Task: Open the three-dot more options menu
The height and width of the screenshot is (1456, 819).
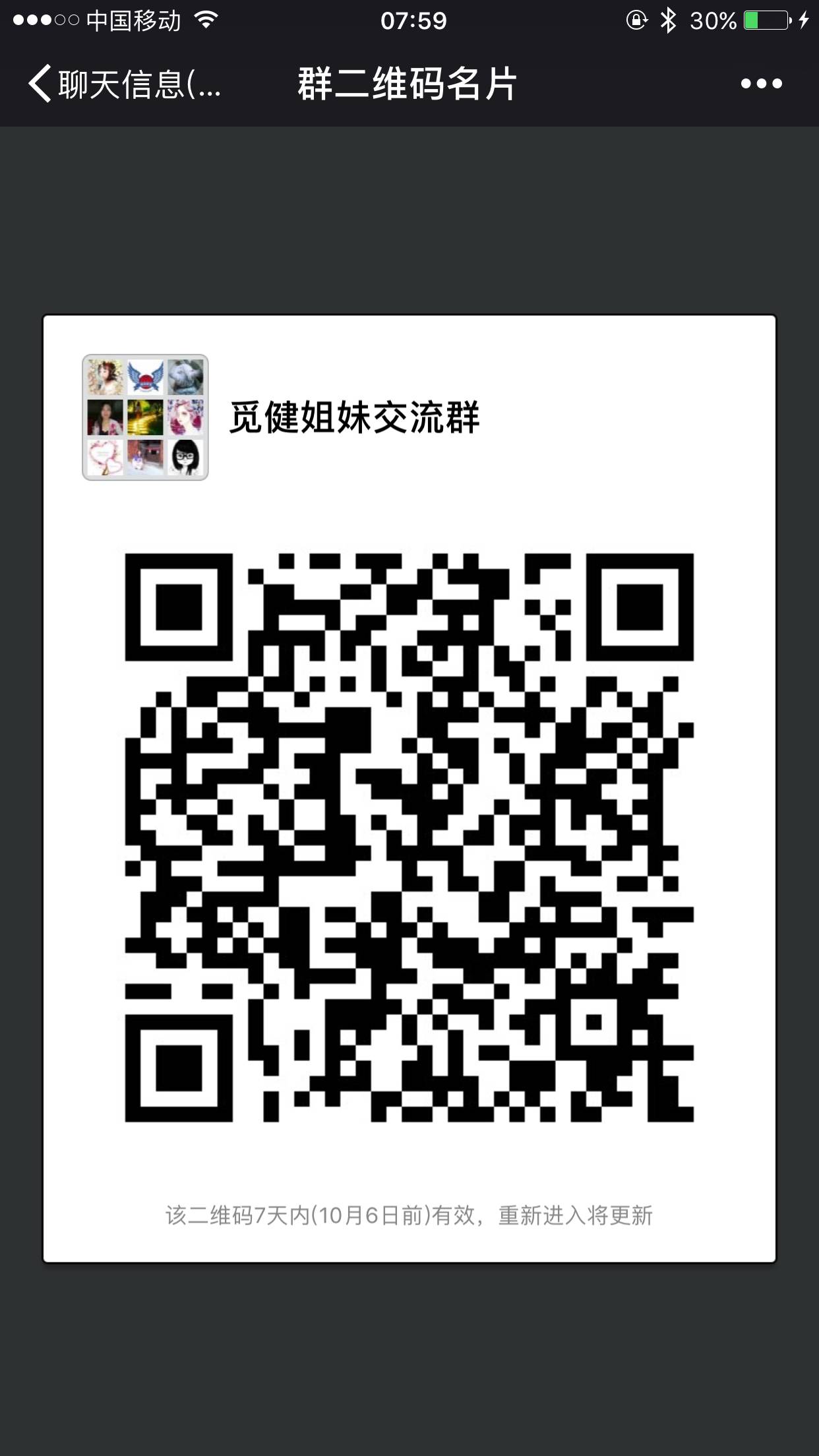Action: 761,84
